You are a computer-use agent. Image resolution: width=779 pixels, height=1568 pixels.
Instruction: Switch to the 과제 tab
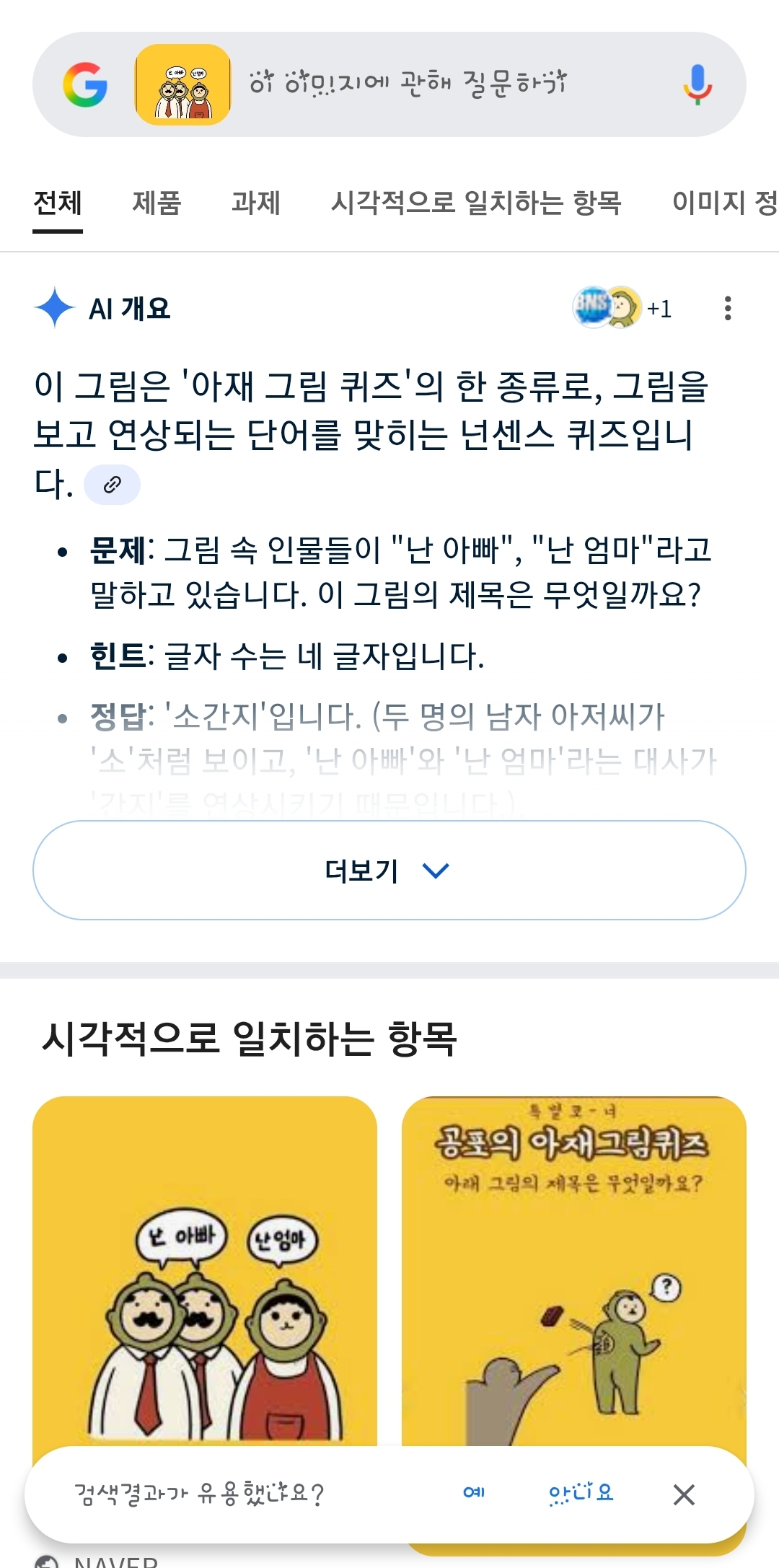click(255, 203)
